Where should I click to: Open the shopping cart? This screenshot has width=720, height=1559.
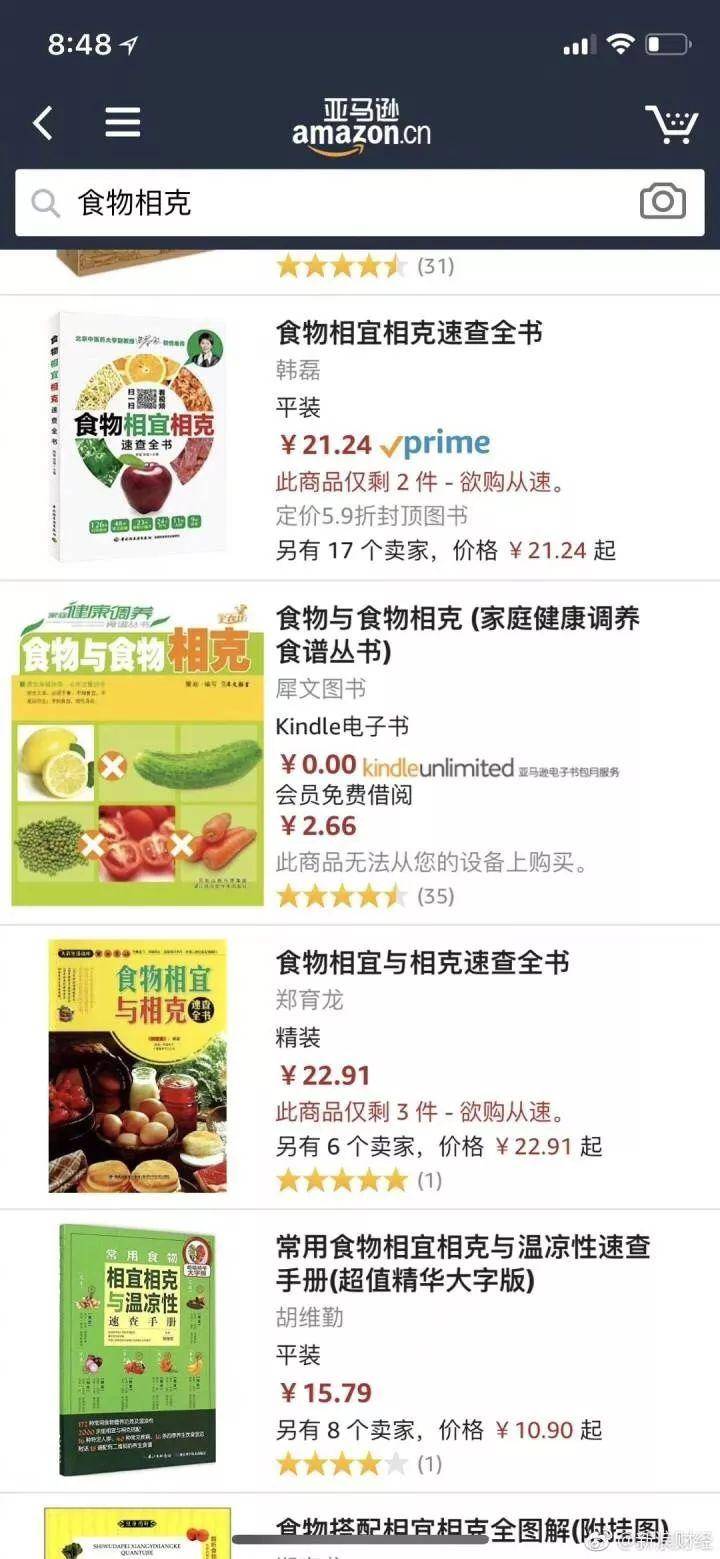tap(671, 124)
